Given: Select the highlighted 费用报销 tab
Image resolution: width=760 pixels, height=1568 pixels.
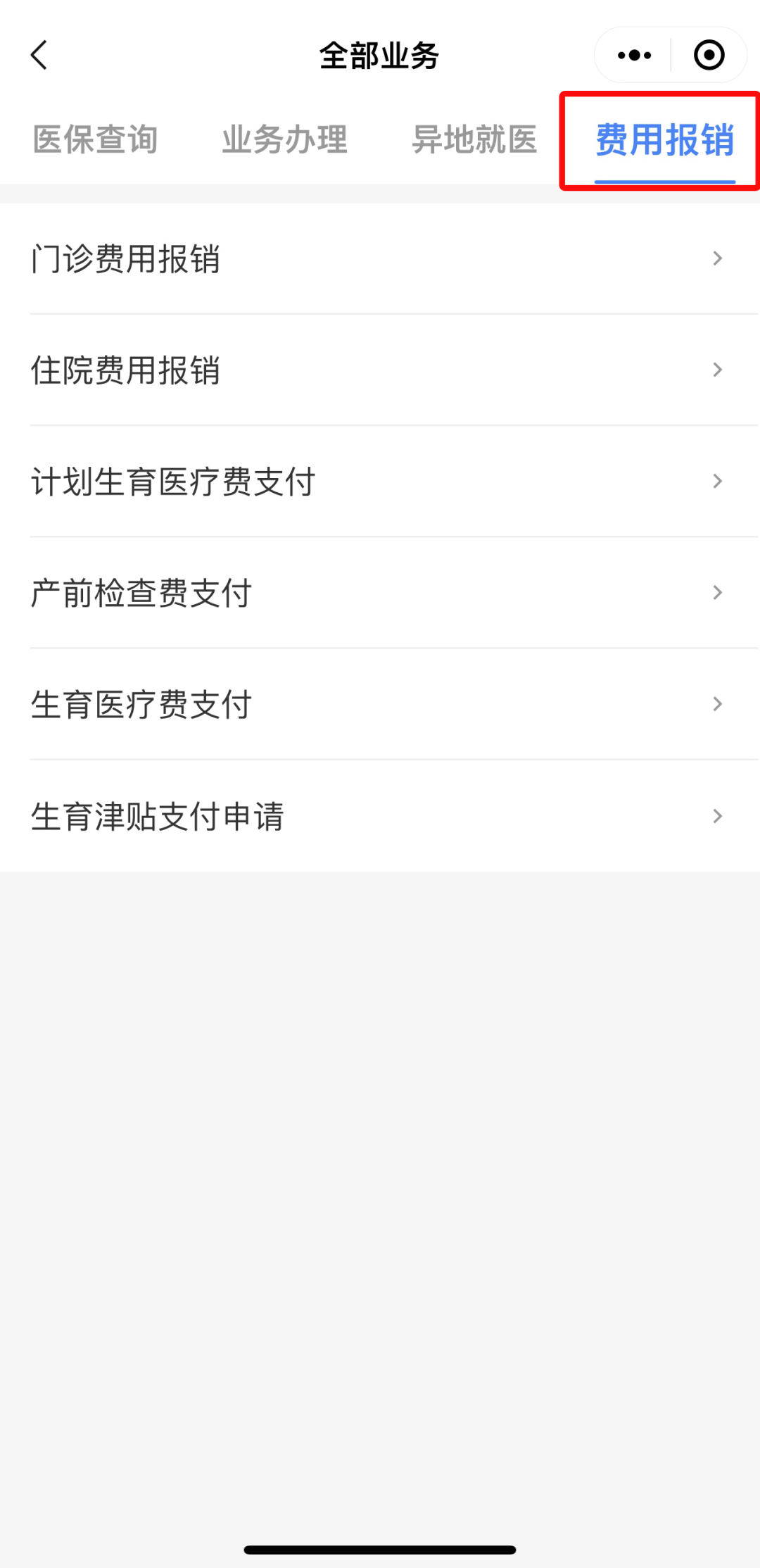Looking at the screenshot, I should (x=664, y=142).
